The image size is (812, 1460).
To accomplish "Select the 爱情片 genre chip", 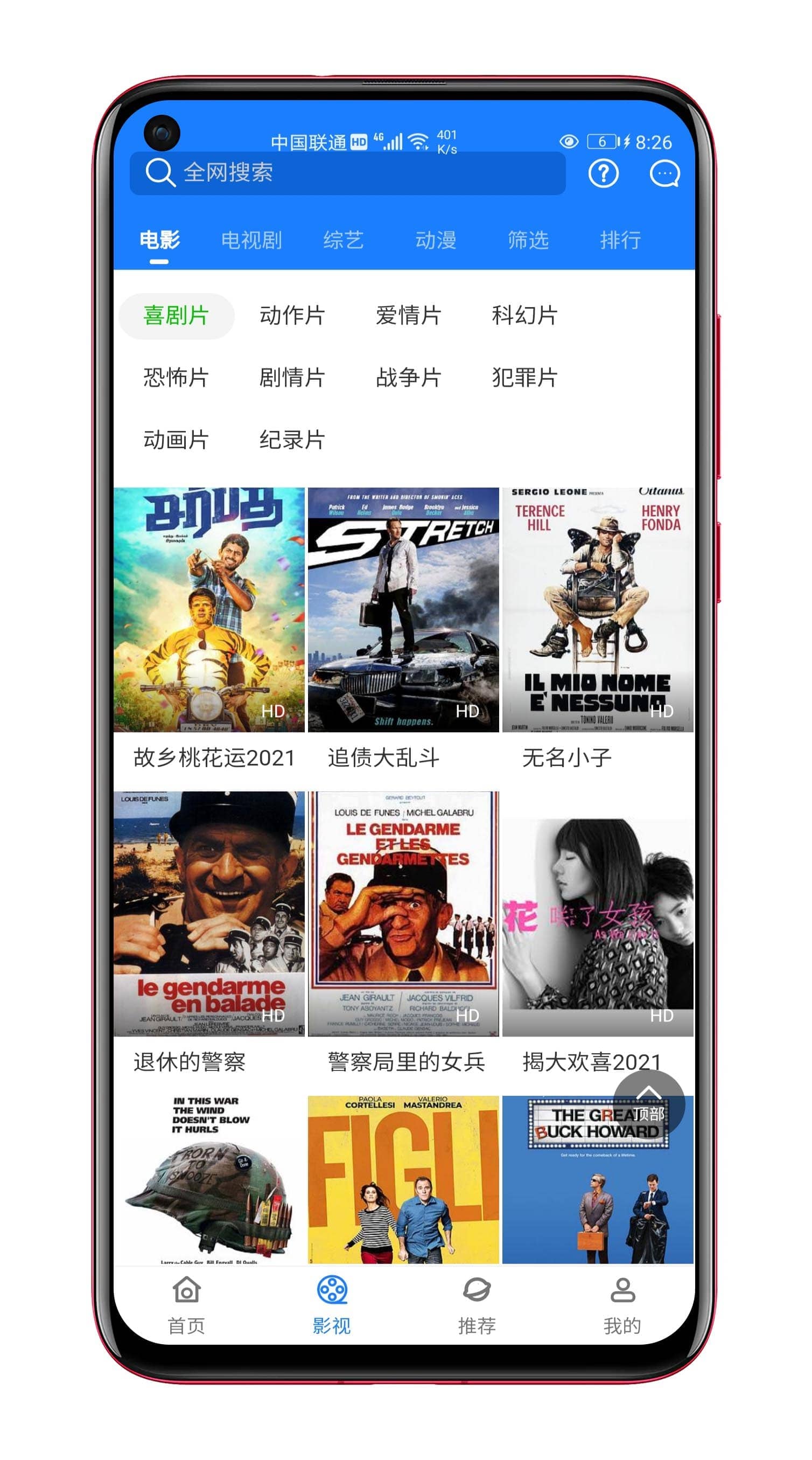I will click(x=409, y=316).
